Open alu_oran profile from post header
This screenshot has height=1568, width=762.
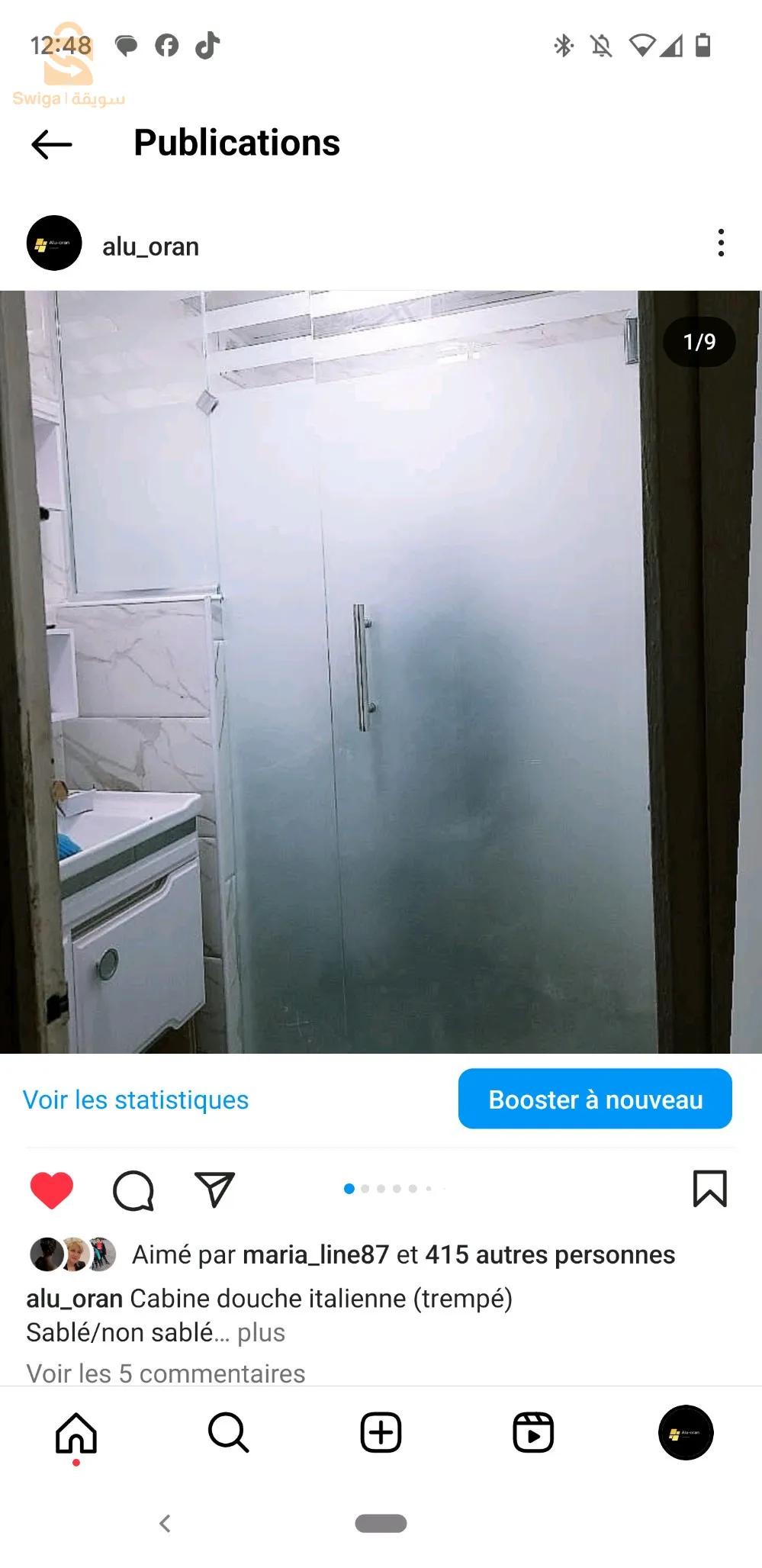click(x=150, y=246)
